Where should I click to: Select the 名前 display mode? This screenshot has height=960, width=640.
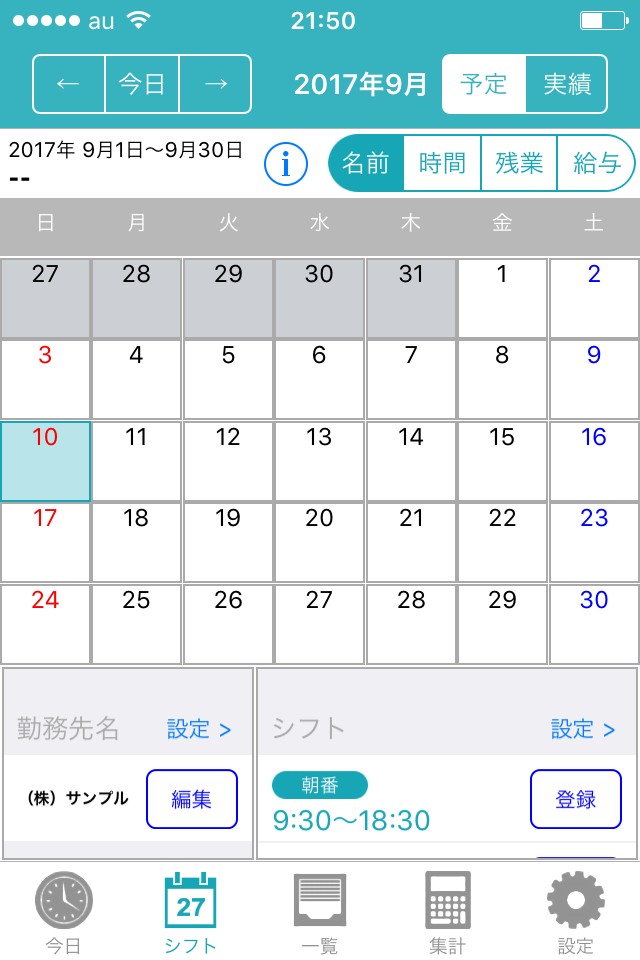click(366, 164)
